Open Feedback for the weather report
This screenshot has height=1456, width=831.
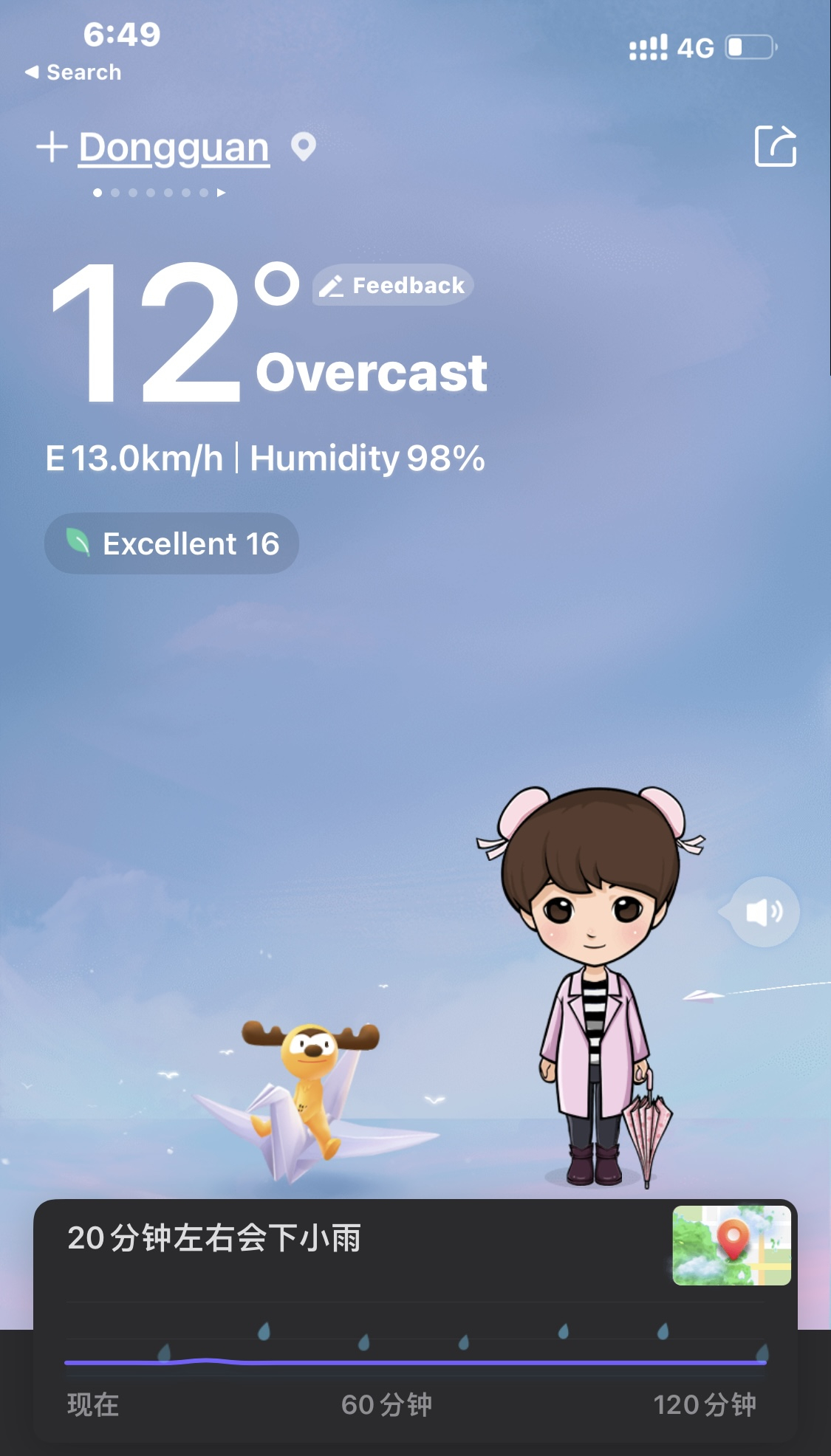click(393, 285)
